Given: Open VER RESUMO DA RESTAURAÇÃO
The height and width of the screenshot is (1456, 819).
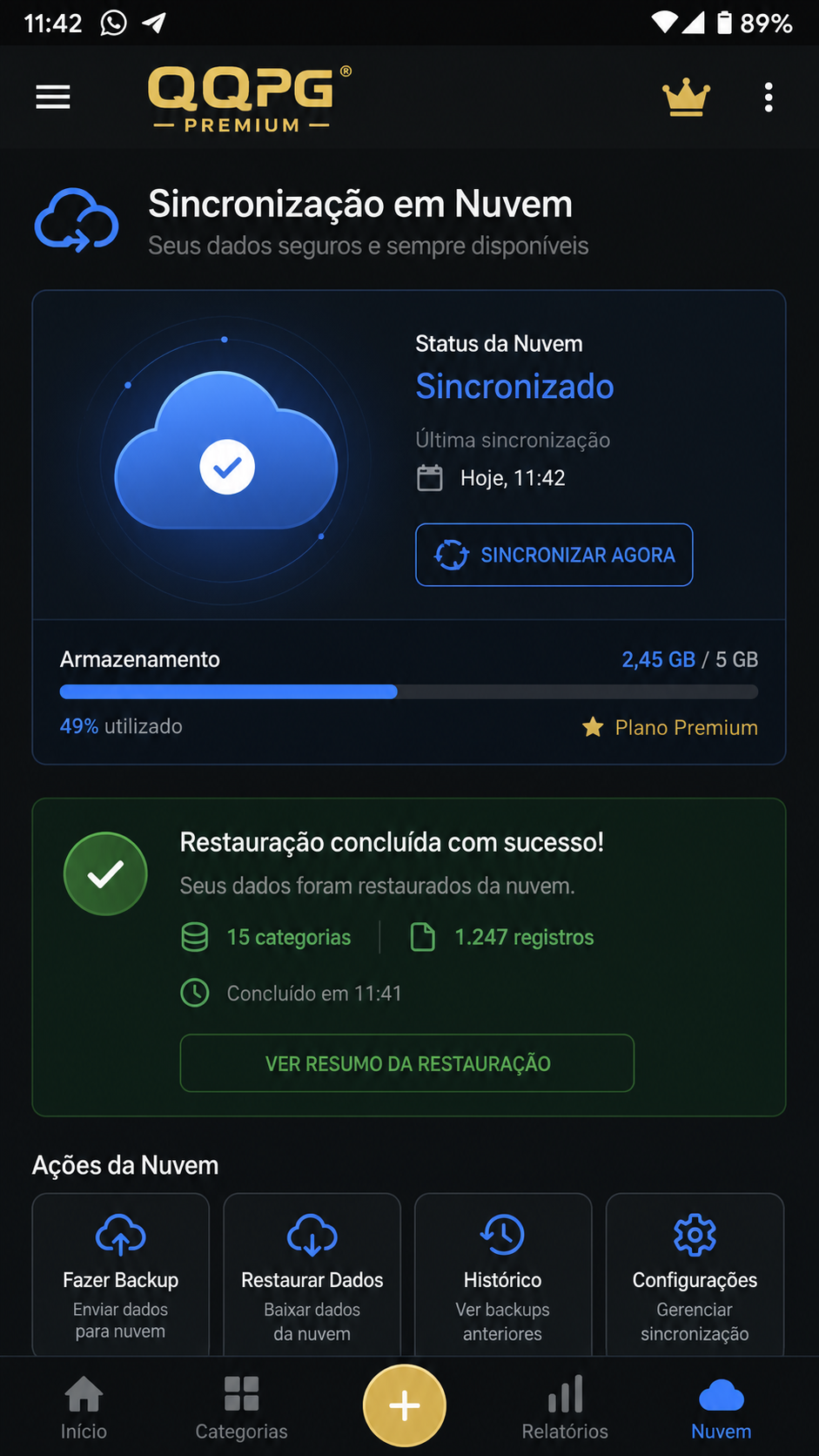Looking at the screenshot, I should (407, 1063).
